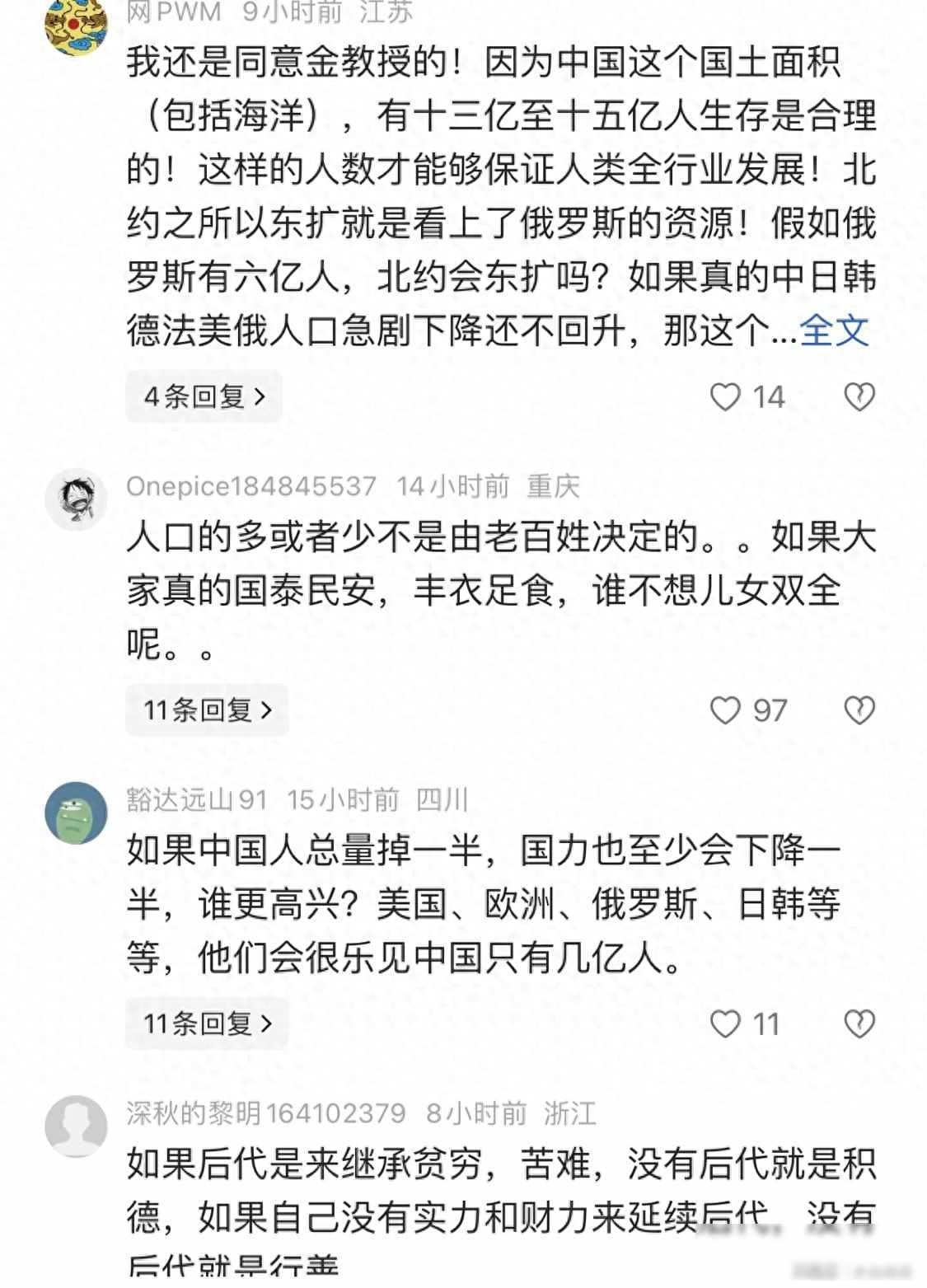Tap the heart icon showing 97 likes

[726, 710]
